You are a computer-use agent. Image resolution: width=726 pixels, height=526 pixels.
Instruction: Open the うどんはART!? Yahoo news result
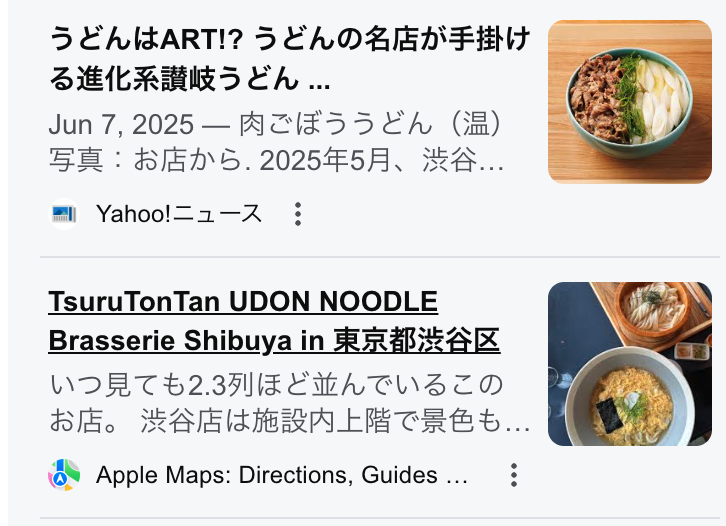click(289, 58)
